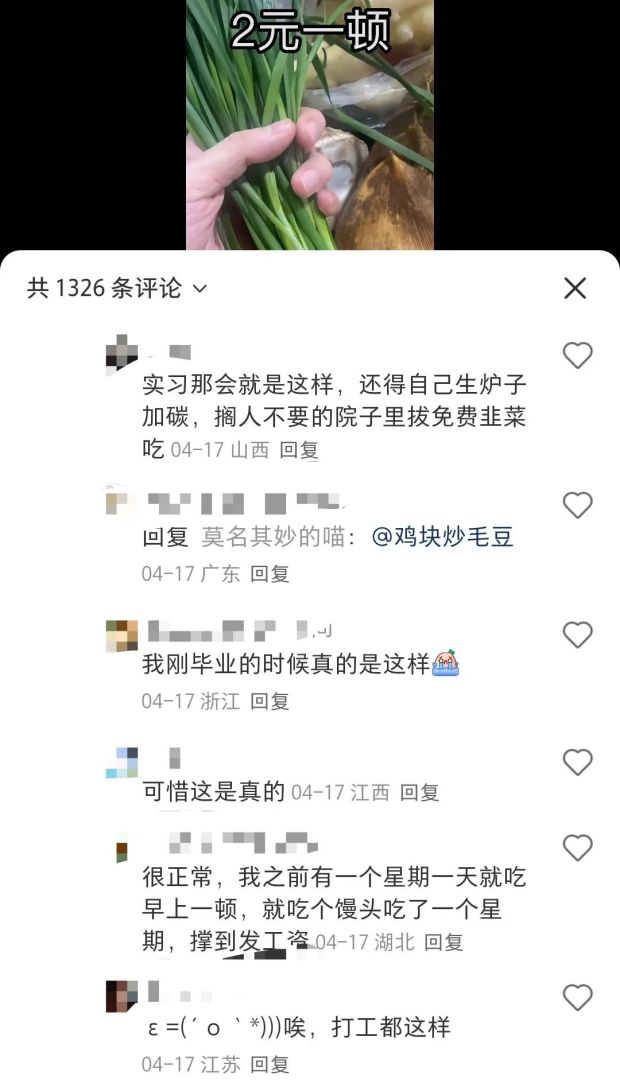The width and height of the screenshot is (620, 1091).
Task: Reply to the 山西 comment about 免费韭菜
Action: pos(298,450)
